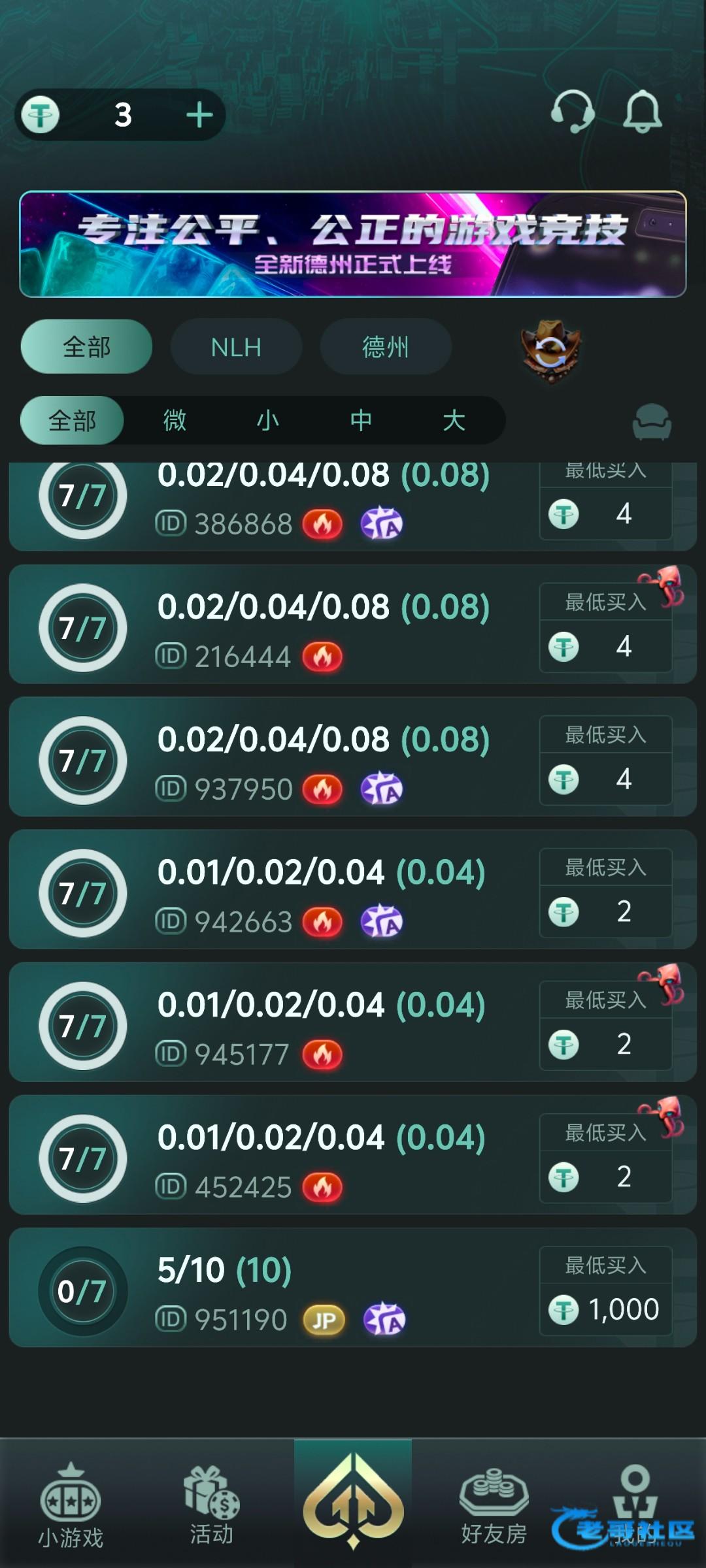The width and height of the screenshot is (706, 1568).
Task: Open customer support headset icon
Action: click(572, 112)
